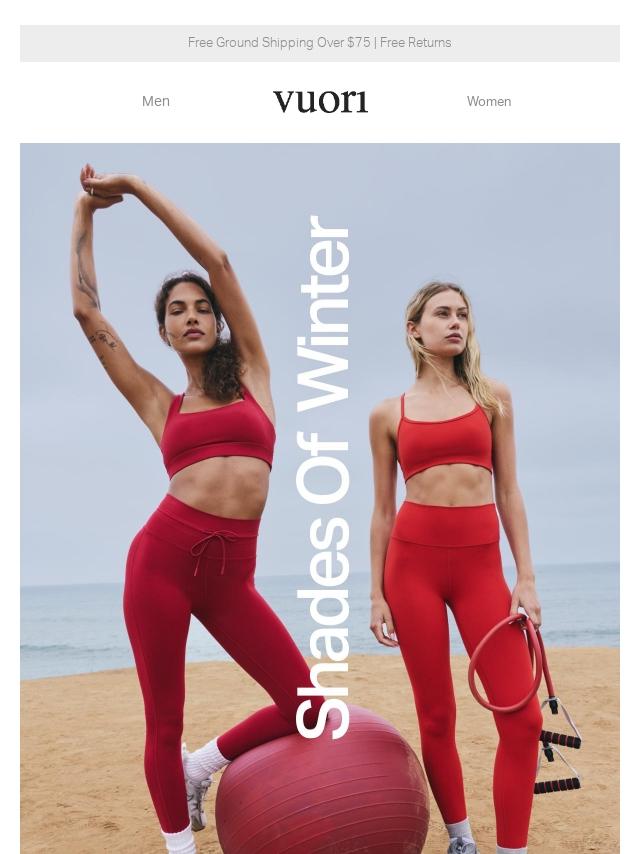
Task: Open the Shades Of Winter hero image
Action: [320, 497]
